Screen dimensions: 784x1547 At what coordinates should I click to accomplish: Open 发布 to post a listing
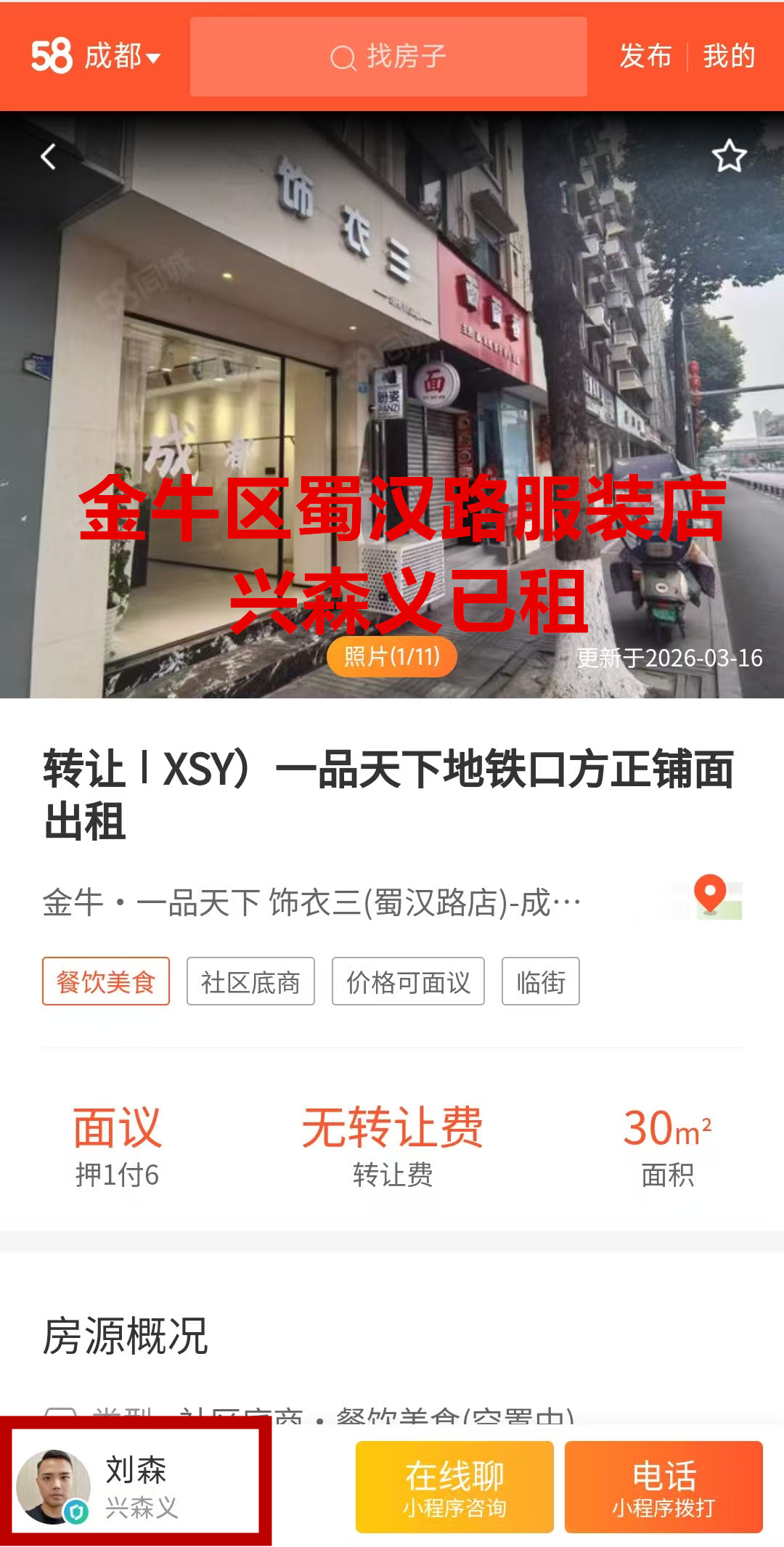[645, 57]
